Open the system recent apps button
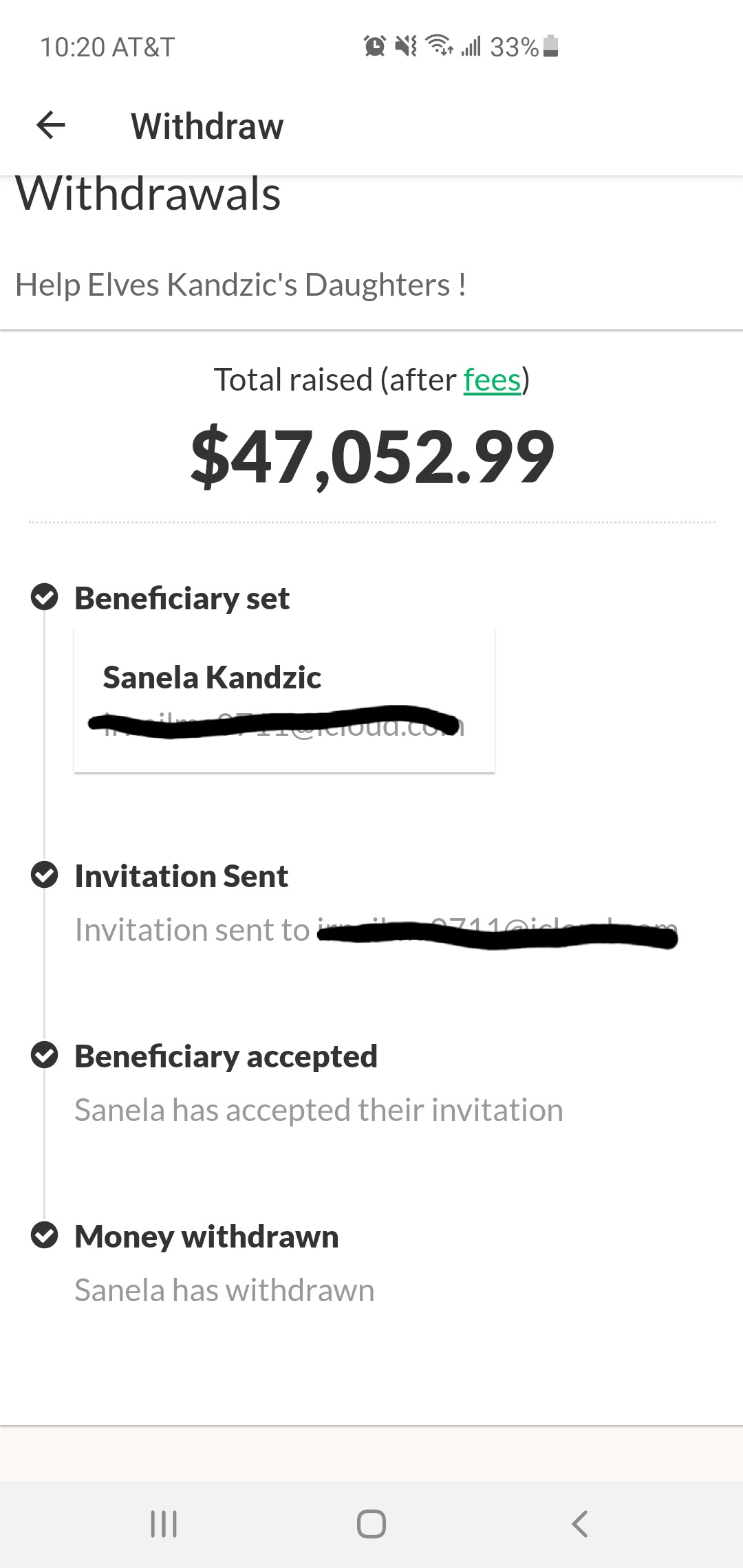Image resolution: width=743 pixels, height=1568 pixels. 164,1524
